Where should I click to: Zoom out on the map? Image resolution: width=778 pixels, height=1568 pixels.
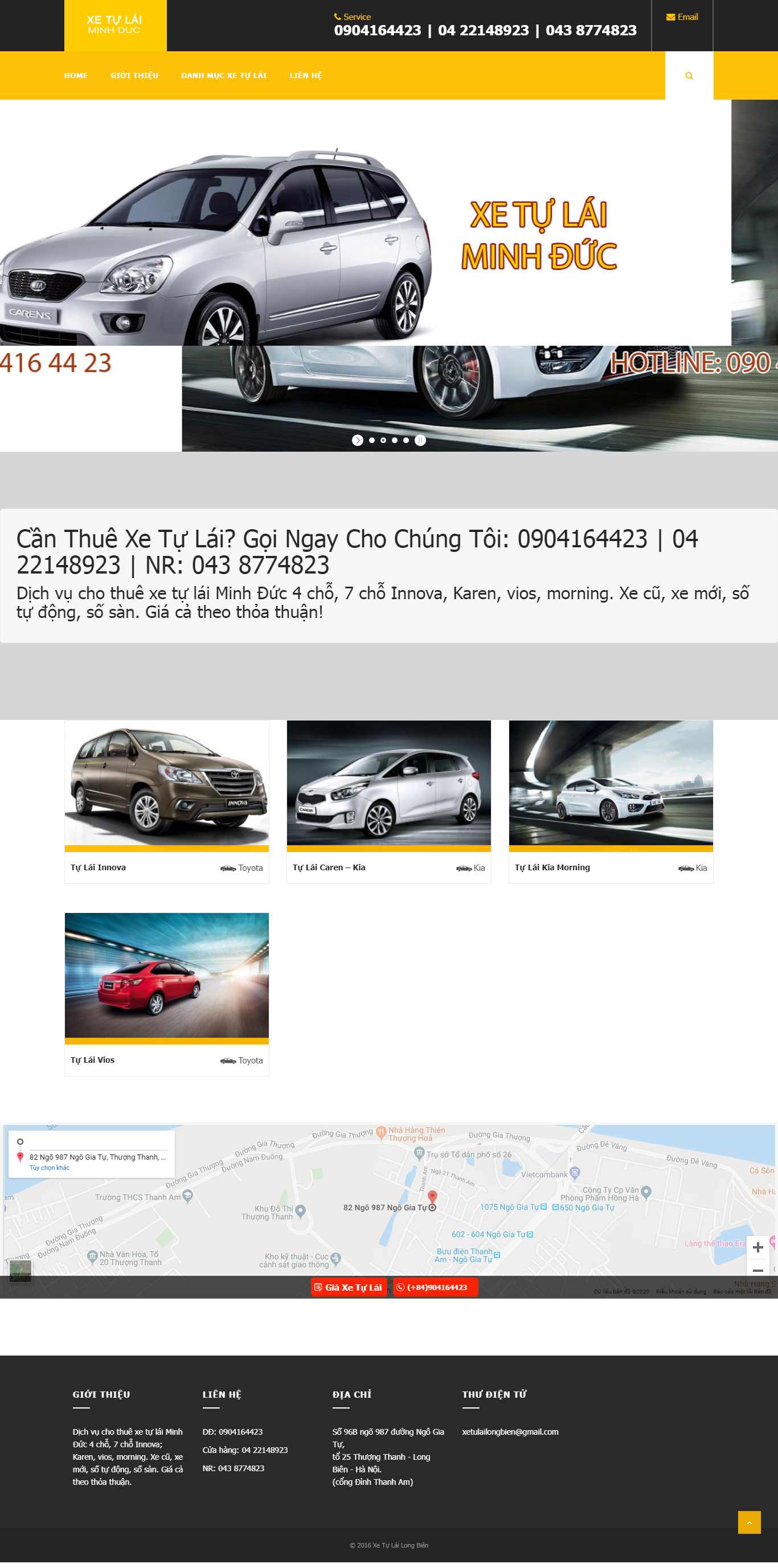pyautogui.click(x=757, y=1270)
